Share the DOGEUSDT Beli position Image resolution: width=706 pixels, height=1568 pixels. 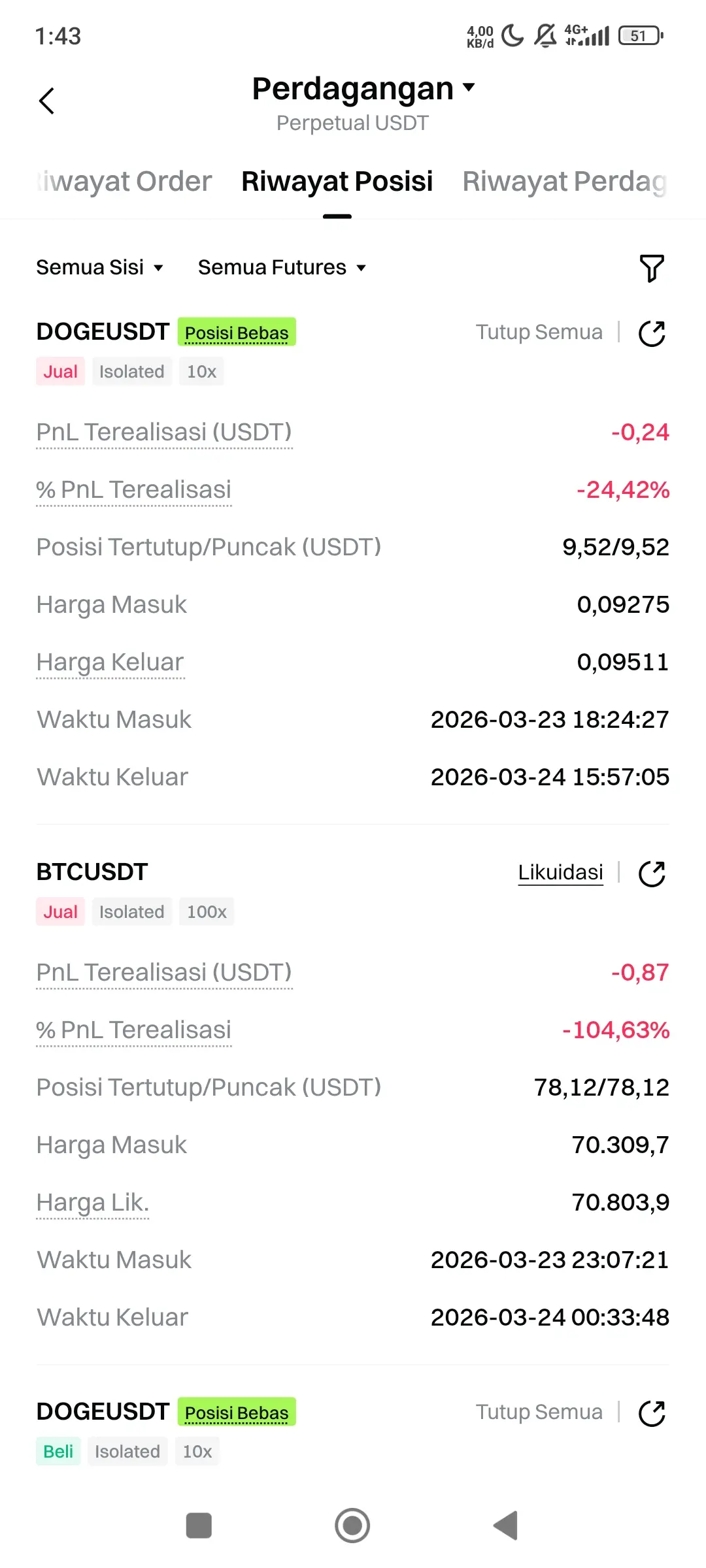[651, 1413]
